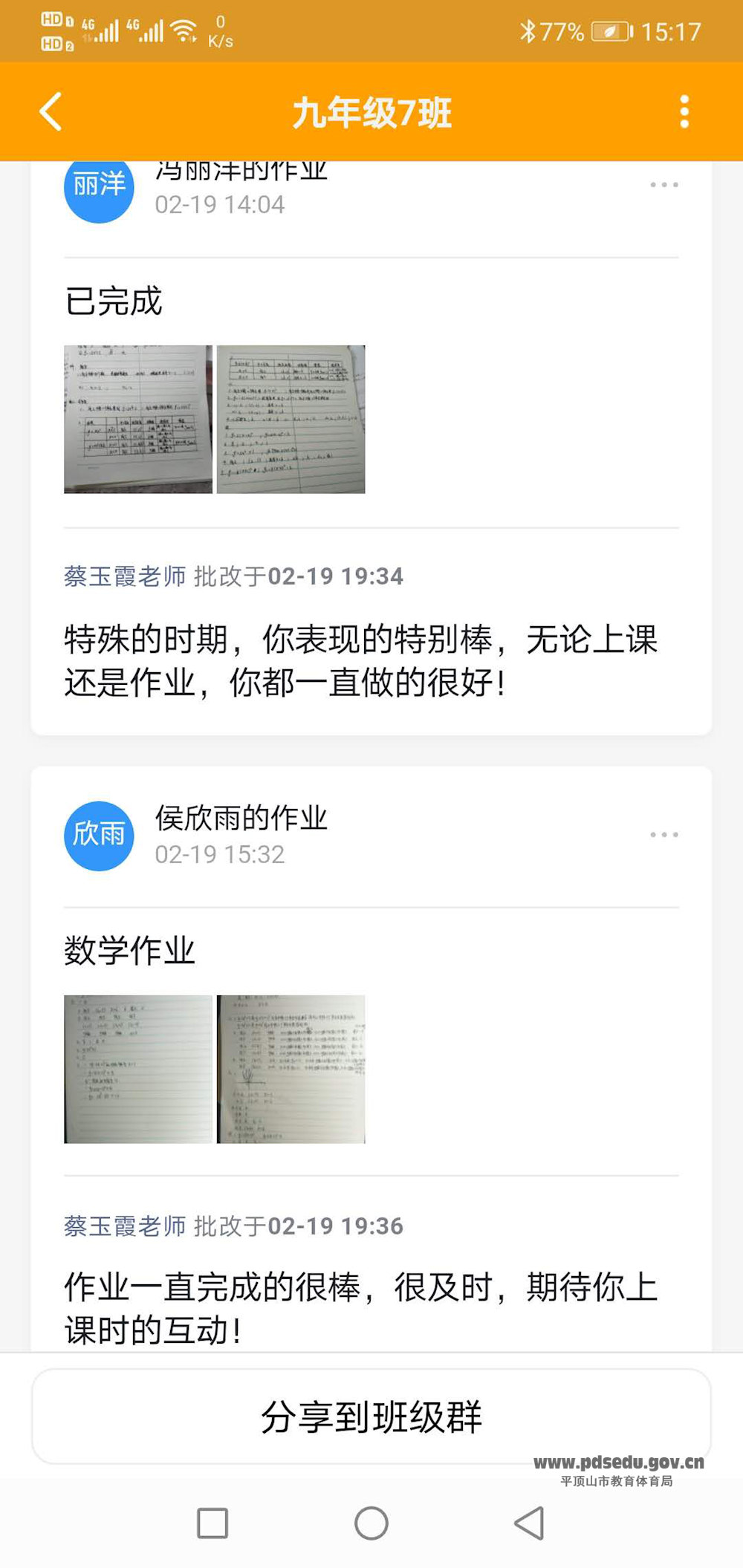Go to system home screen
Screen dimensions: 743x1568
(x=371, y=1523)
